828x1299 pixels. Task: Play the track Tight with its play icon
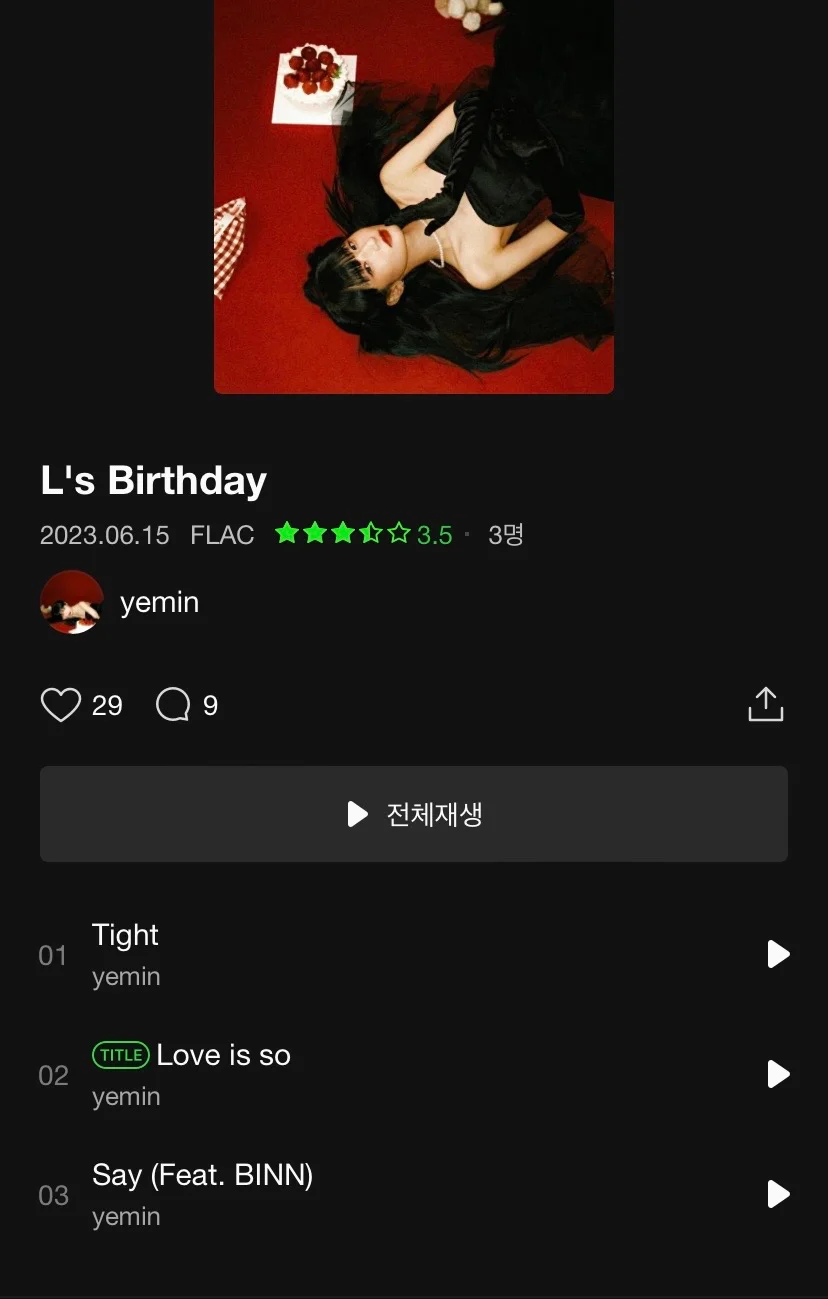coord(777,954)
